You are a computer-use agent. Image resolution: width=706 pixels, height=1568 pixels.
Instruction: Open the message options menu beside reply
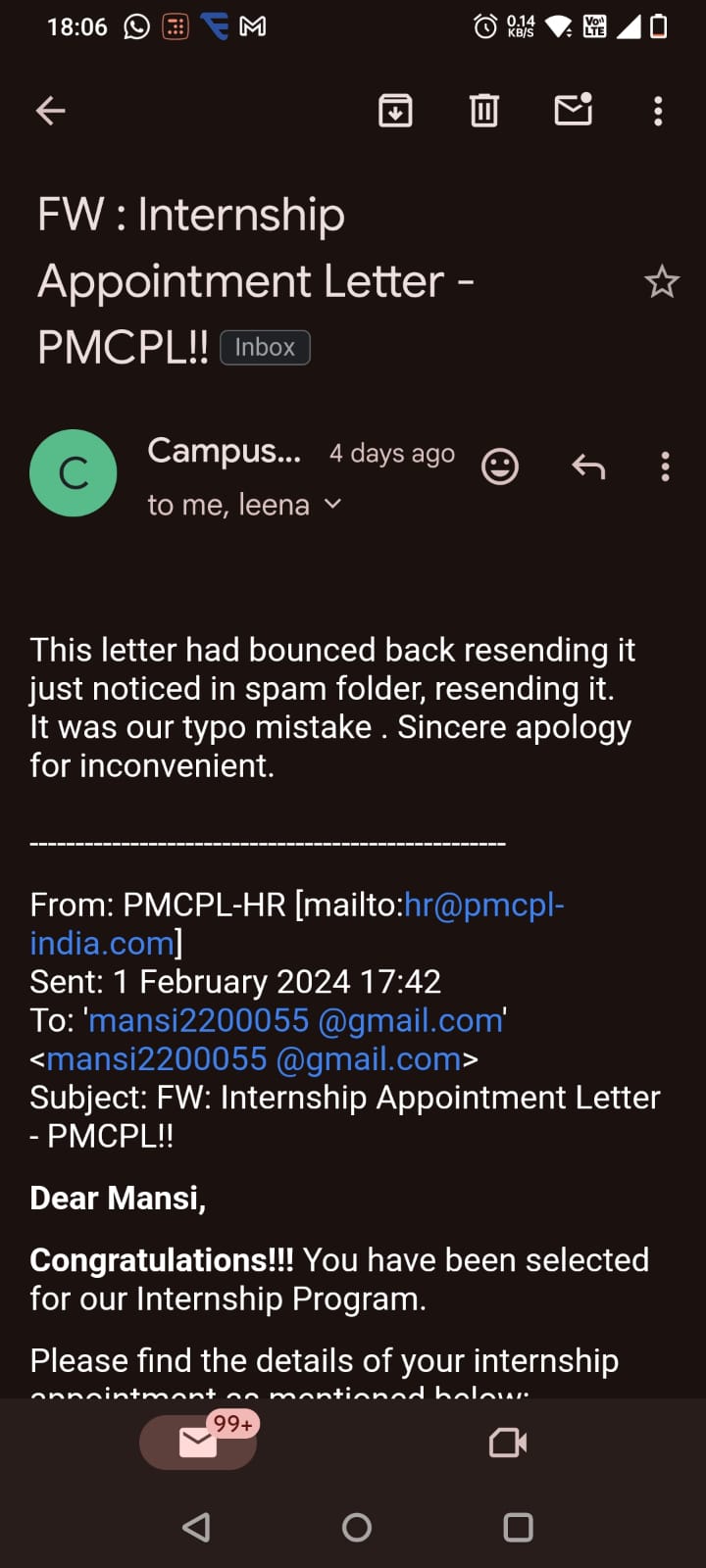[665, 466]
